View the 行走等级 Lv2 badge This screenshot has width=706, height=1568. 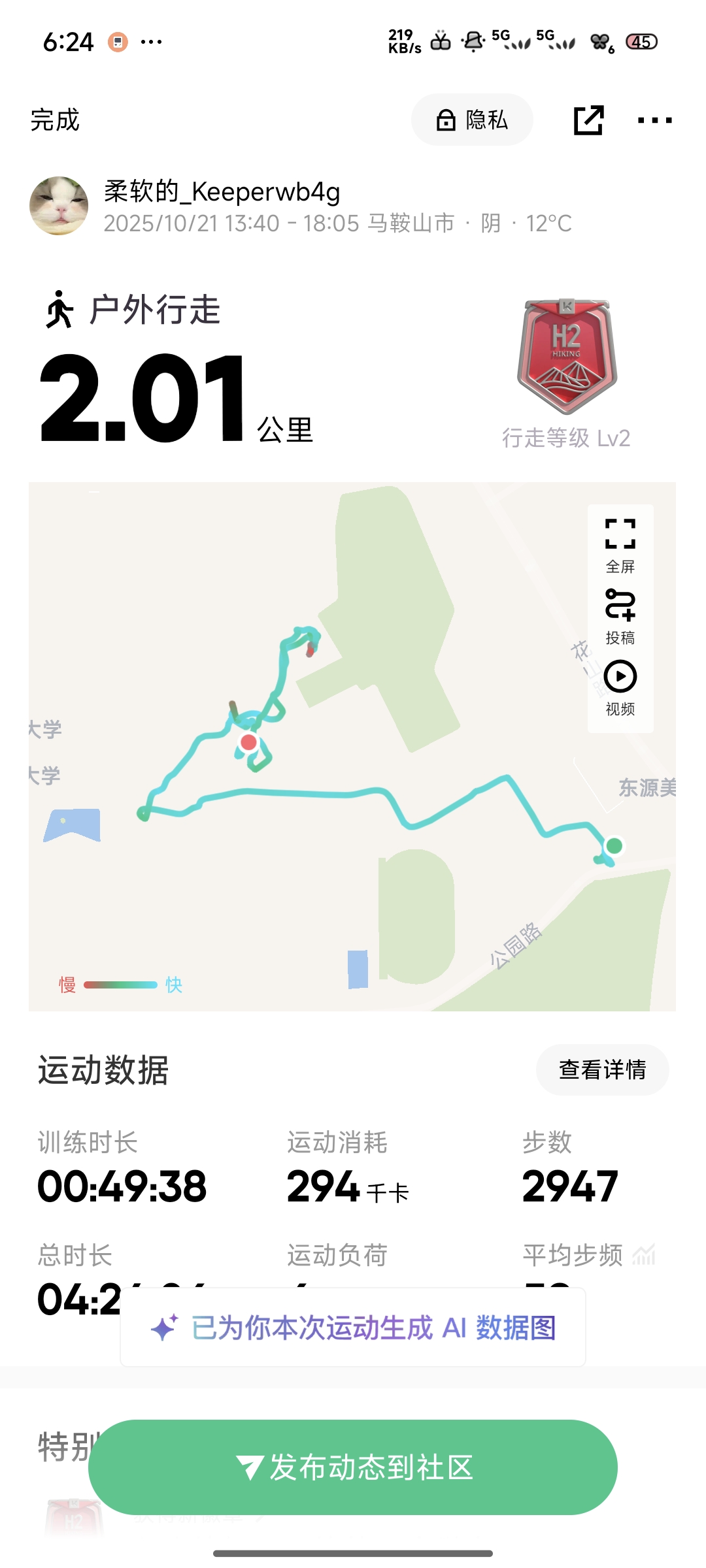click(567, 374)
